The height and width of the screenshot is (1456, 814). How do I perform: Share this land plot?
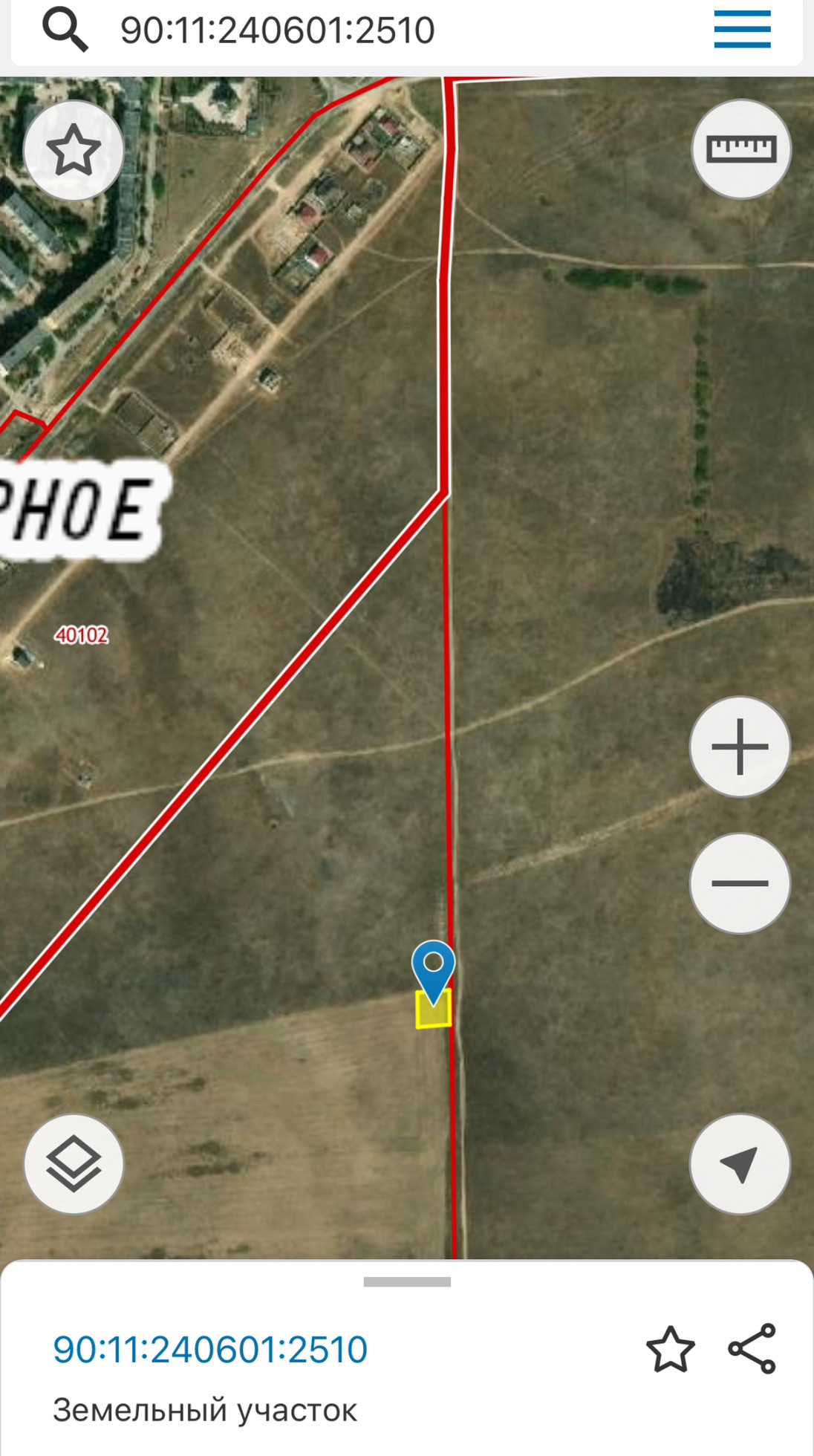752,1348
